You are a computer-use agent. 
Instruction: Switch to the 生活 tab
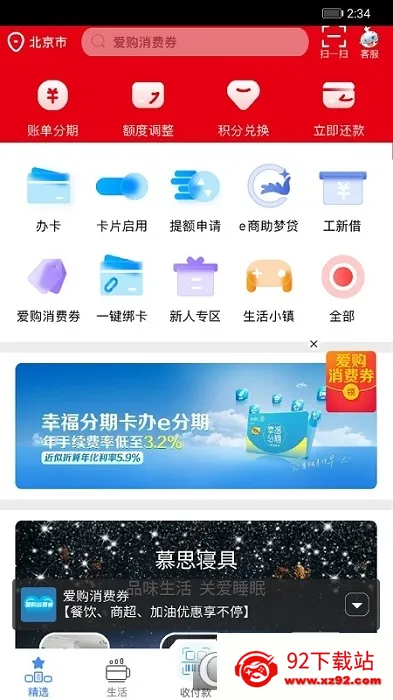117,678
